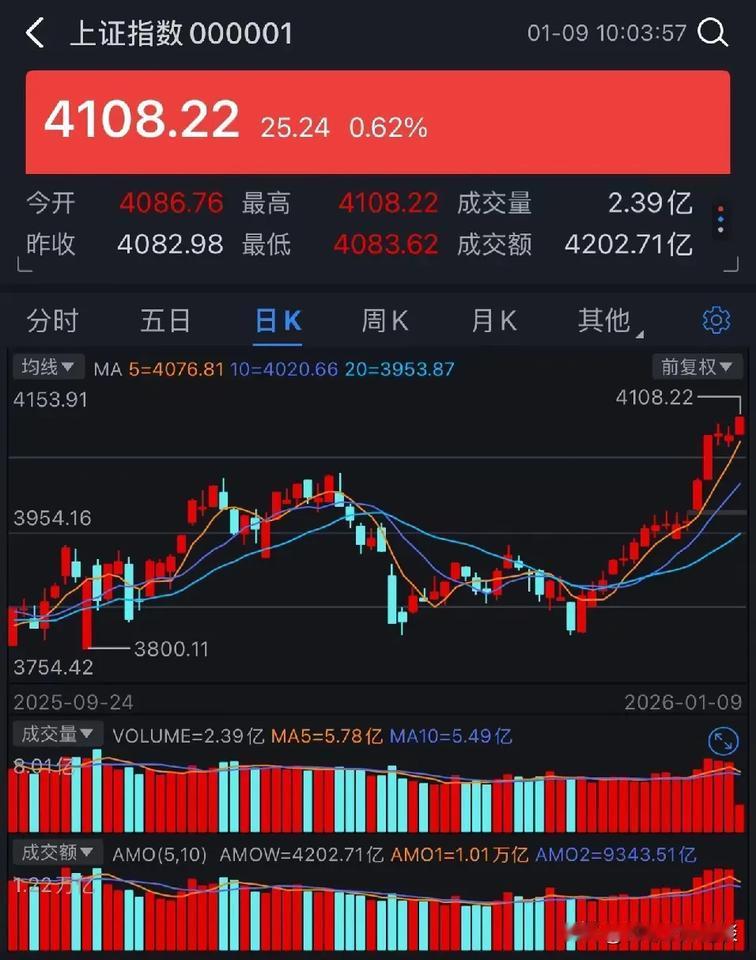
Task: Select the 五日 five-day chart
Action: coord(164,320)
